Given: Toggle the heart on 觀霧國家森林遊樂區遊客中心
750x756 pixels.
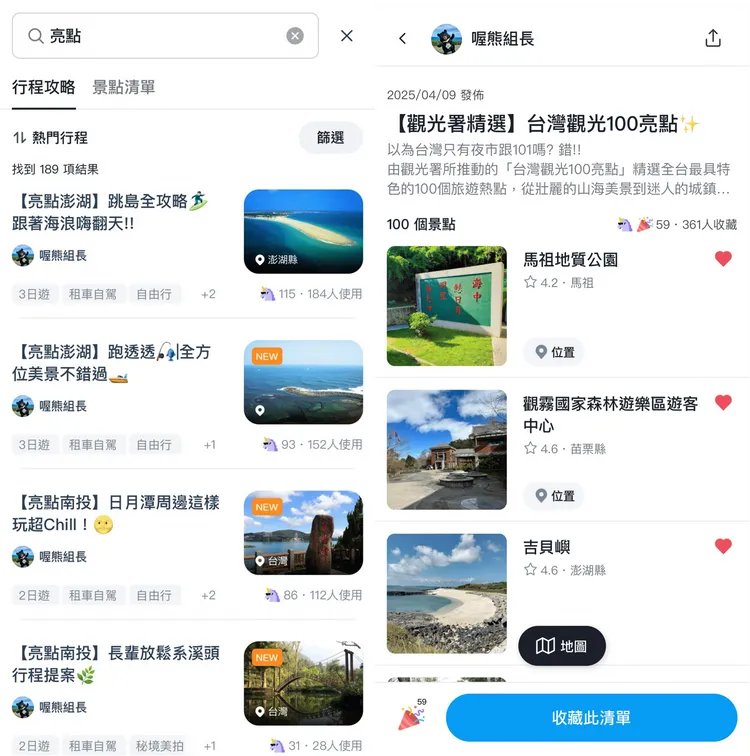Looking at the screenshot, I should coord(723,403).
